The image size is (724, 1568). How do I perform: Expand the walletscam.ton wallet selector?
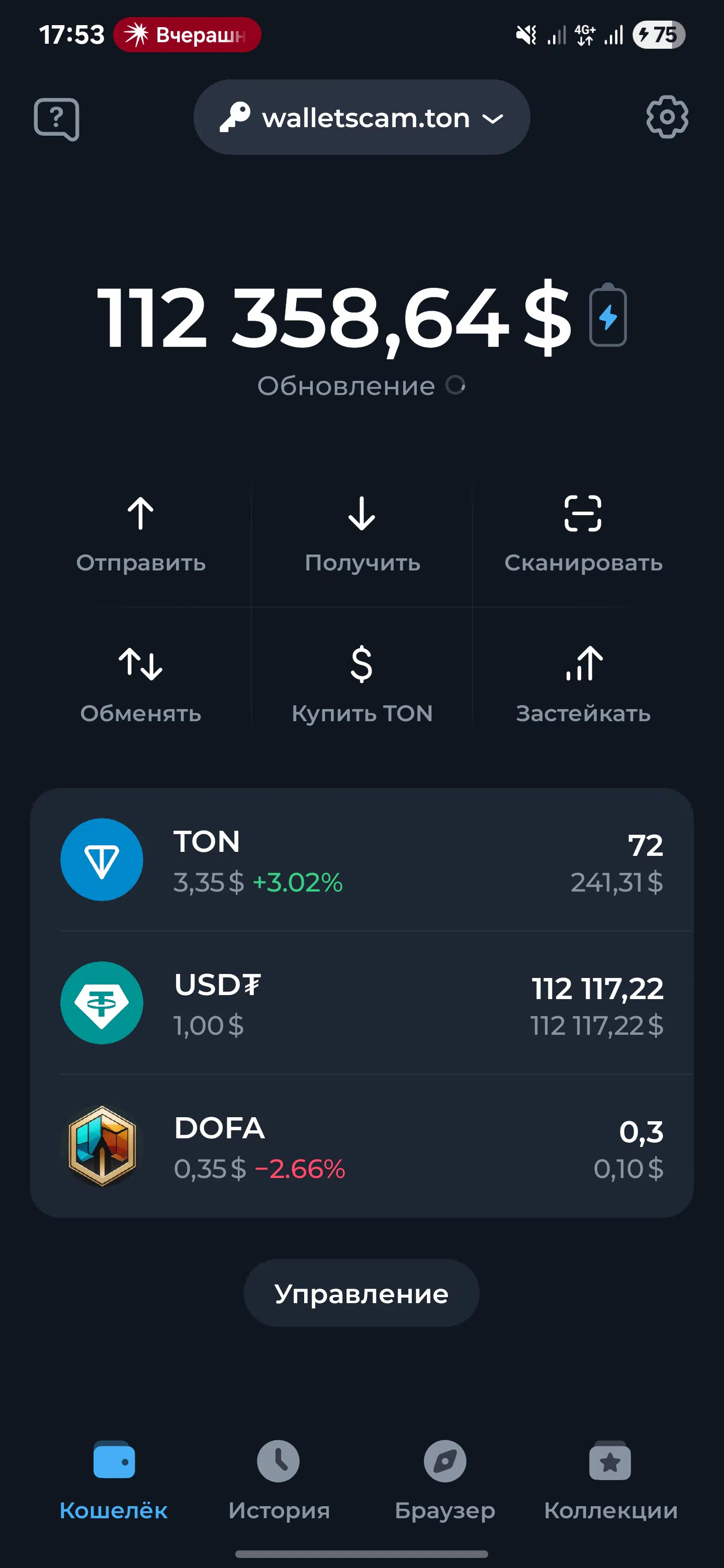[x=361, y=117]
